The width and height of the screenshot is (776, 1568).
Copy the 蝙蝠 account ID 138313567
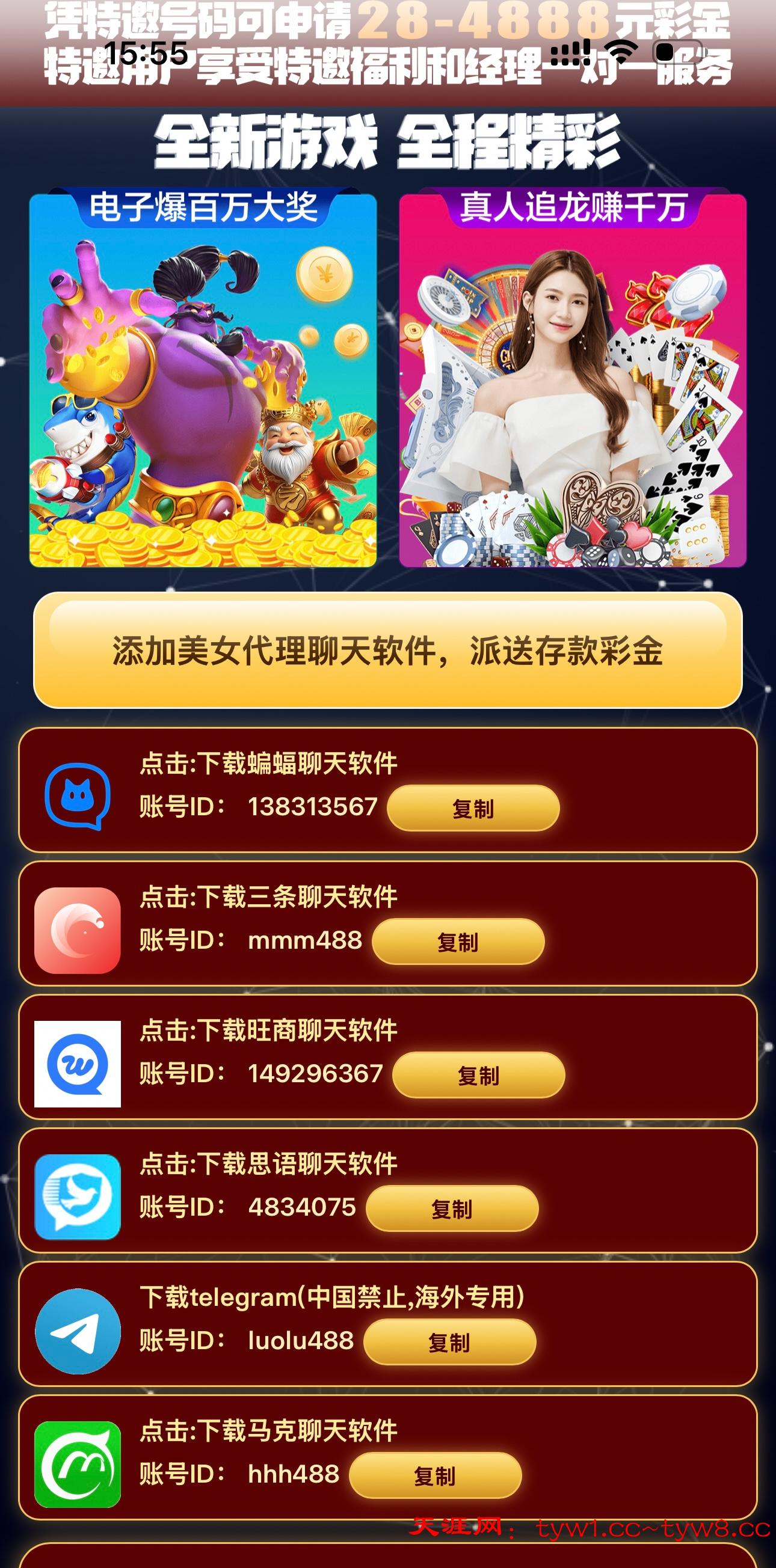click(x=475, y=807)
